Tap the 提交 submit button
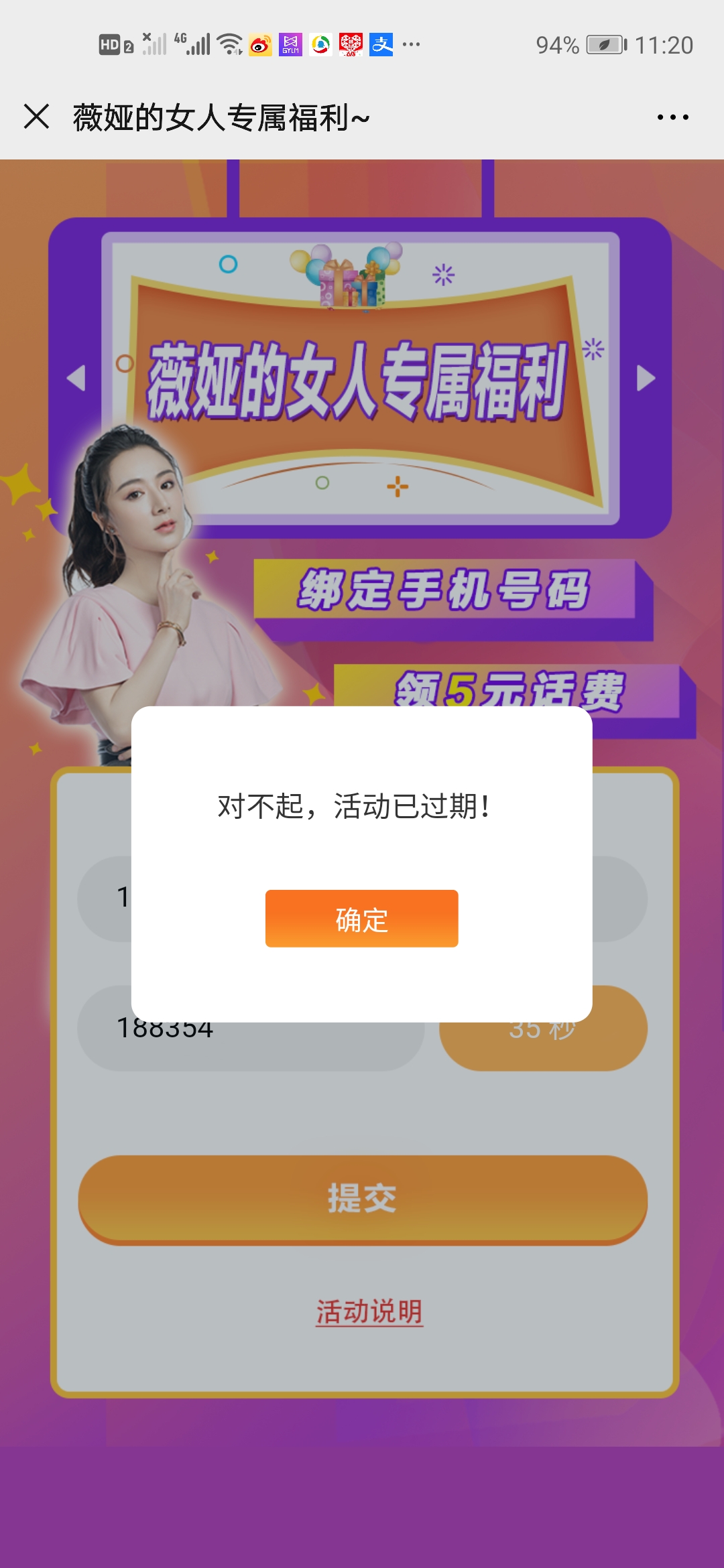Image resolution: width=724 pixels, height=1568 pixels. tap(362, 1198)
